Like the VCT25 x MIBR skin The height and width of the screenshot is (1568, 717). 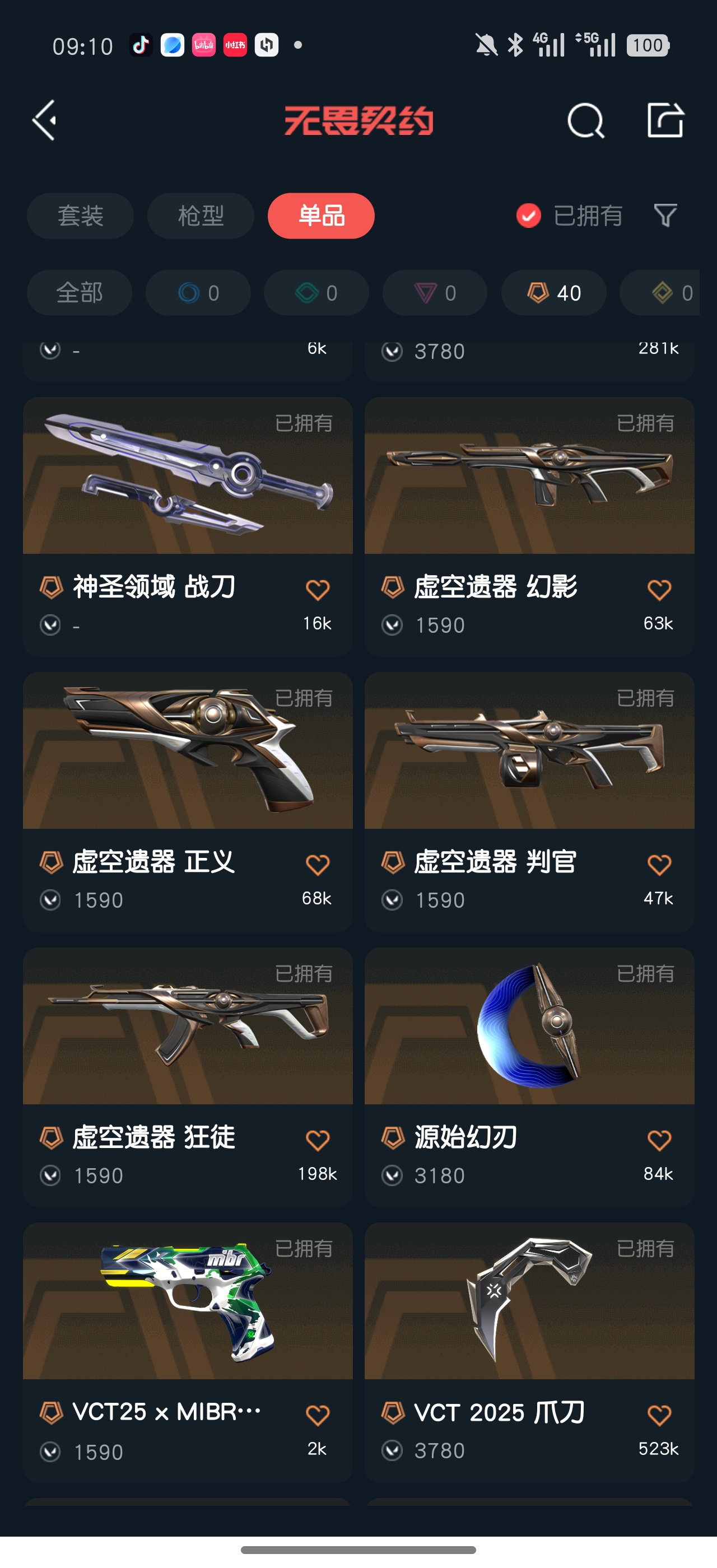click(317, 1415)
